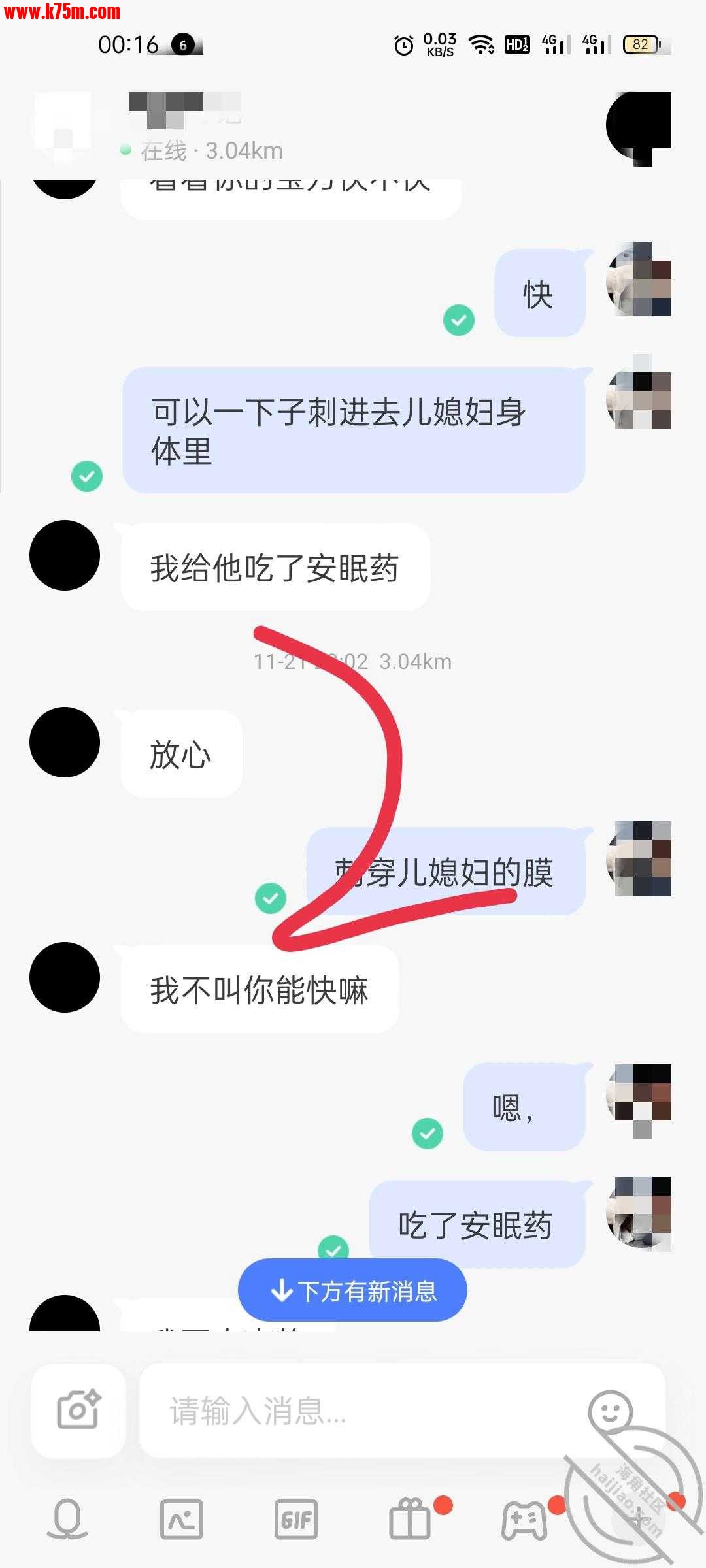Start a voice message with microphone icon
The height and width of the screenshot is (1568, 706).
67,1520
